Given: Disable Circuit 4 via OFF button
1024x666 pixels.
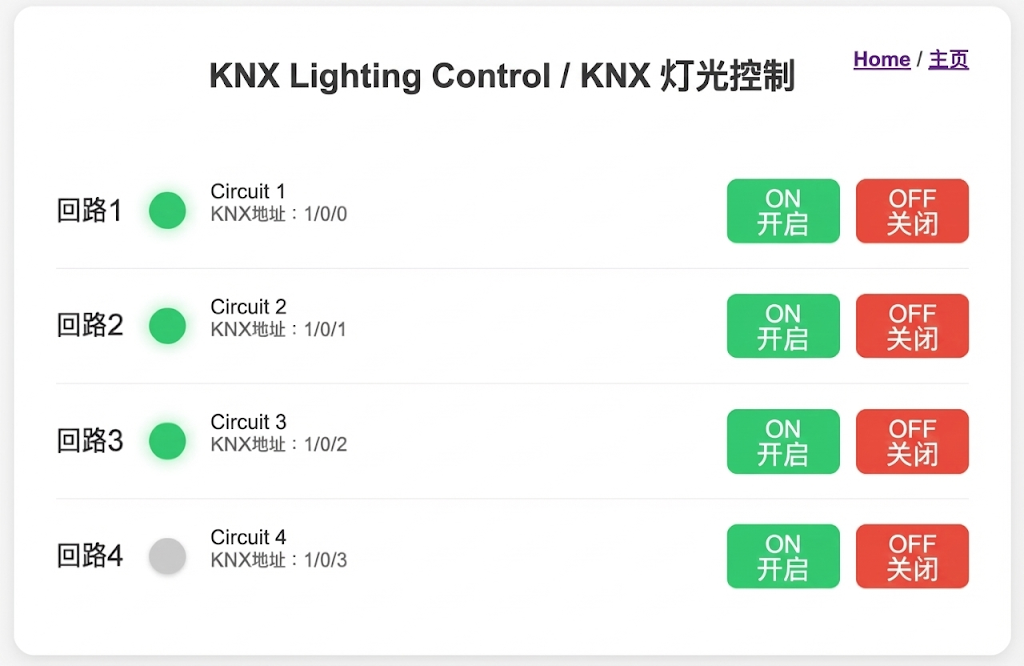Looking at the screenshot, I should [x=912, y=556].
